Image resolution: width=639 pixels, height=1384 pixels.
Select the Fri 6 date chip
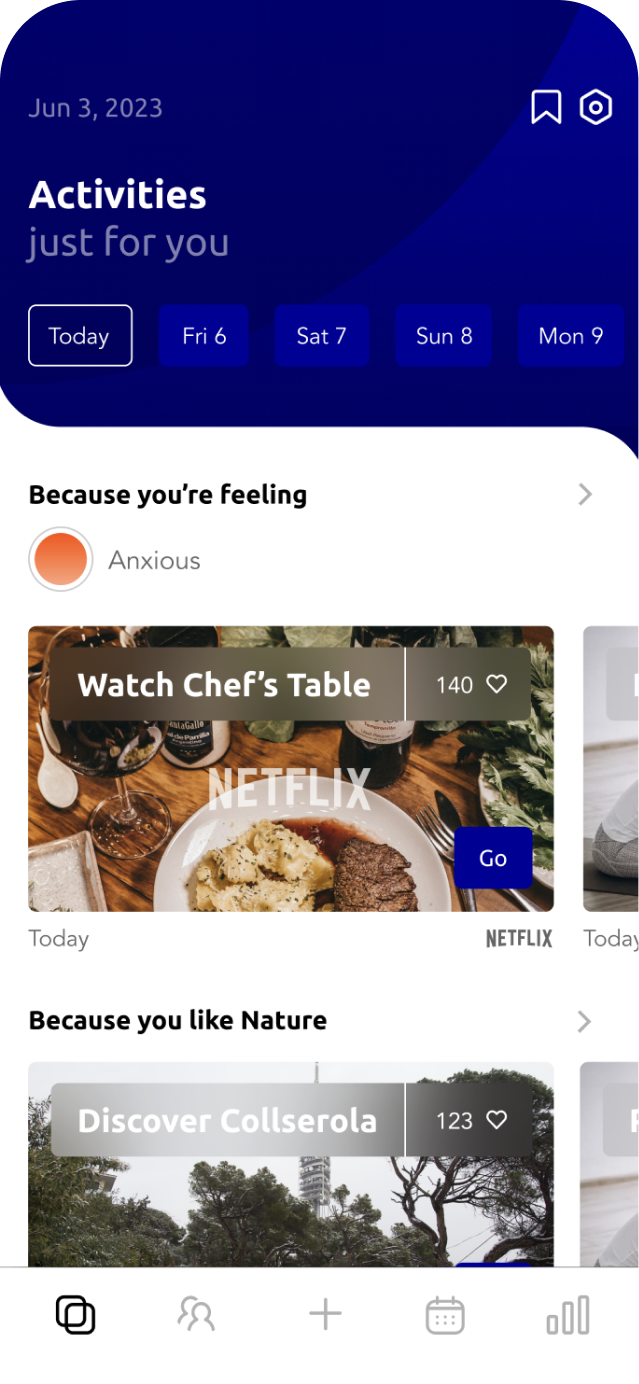(204, 336)
